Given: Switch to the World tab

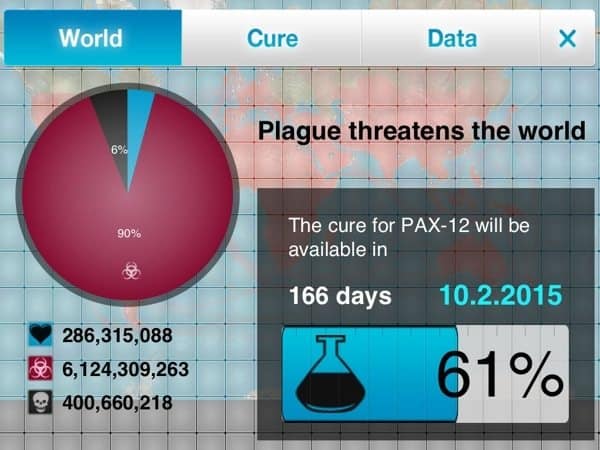Looking at the screenshot, I should click(91, 39).
